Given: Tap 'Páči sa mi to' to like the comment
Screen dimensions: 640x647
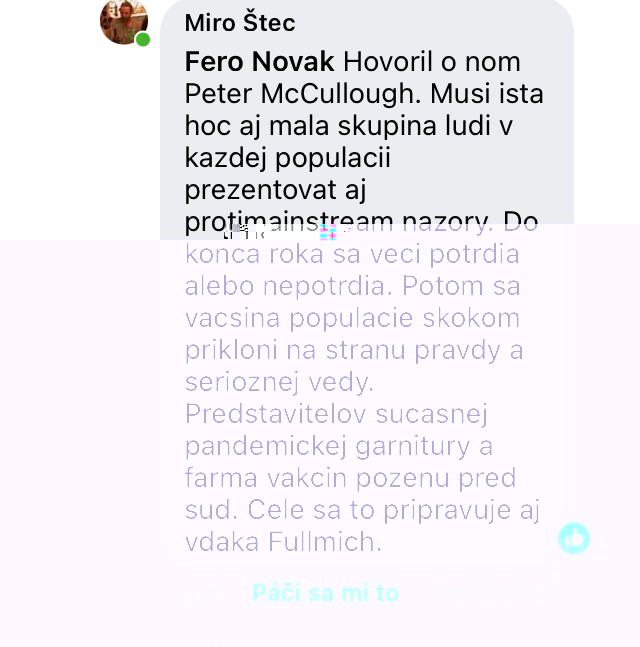Looking at the screenshot, I should (325, 593).
